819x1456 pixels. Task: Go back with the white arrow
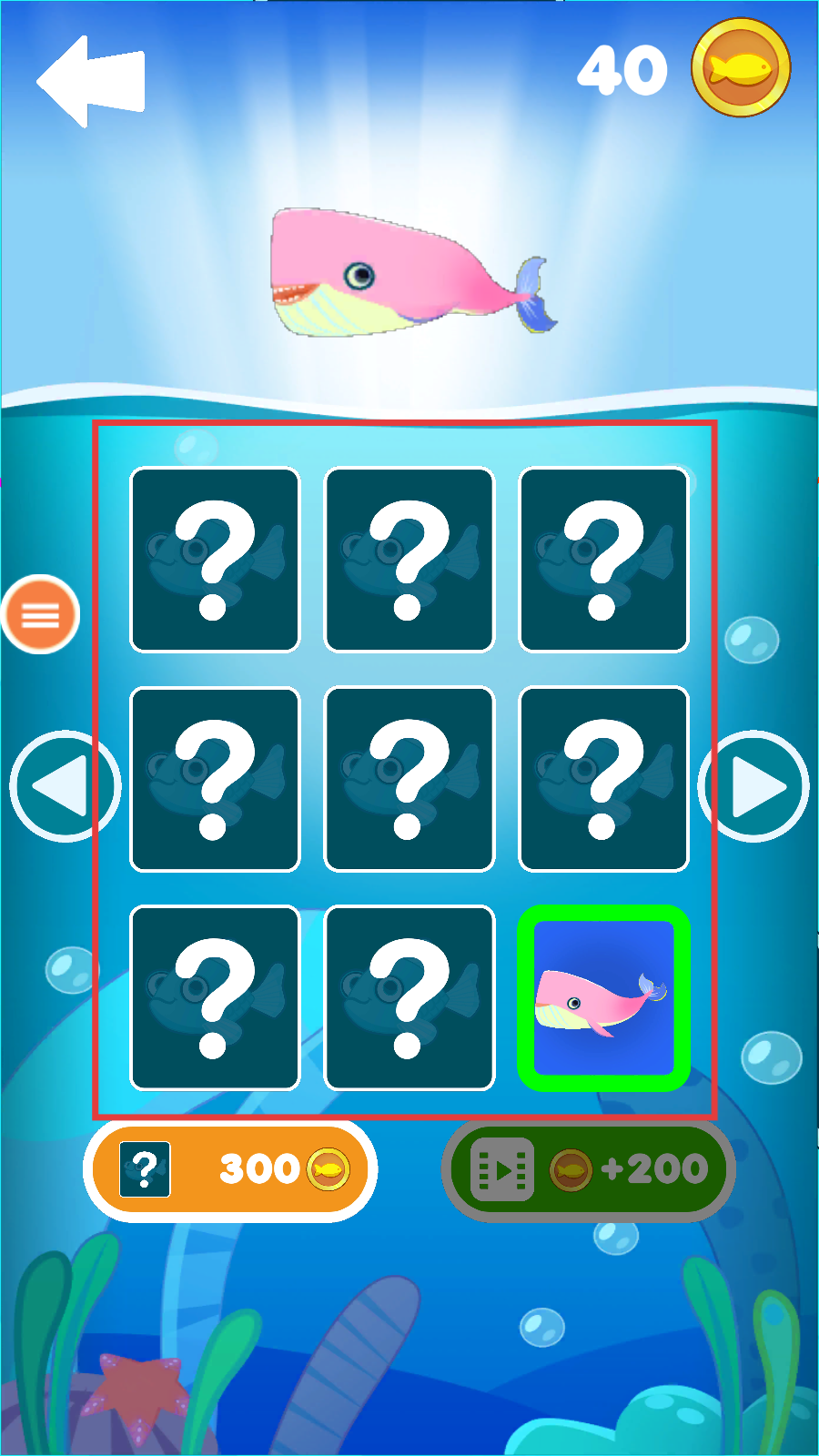click(91, 81)
